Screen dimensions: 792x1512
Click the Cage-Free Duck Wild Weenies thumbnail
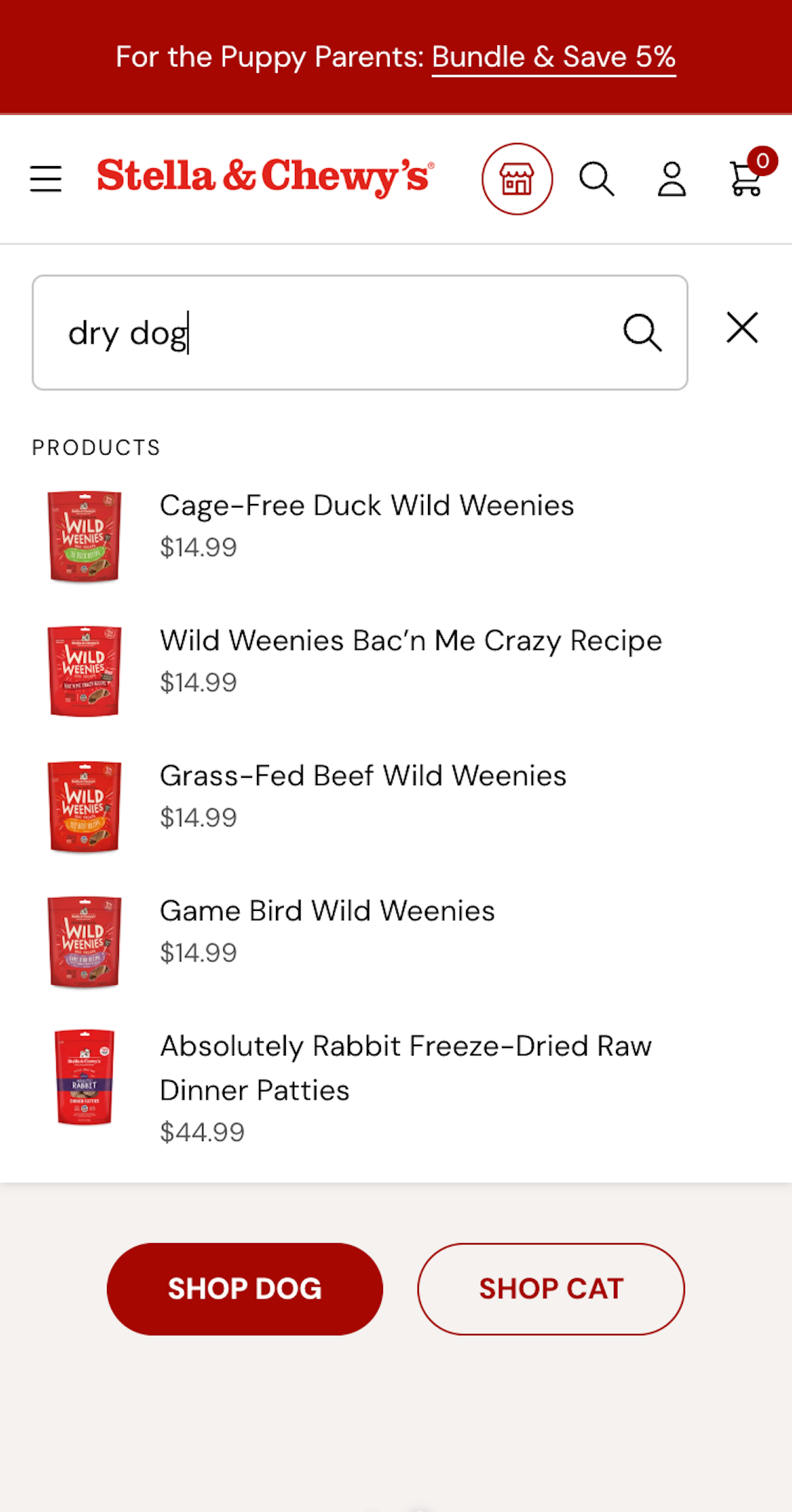[x=84, y=535]
